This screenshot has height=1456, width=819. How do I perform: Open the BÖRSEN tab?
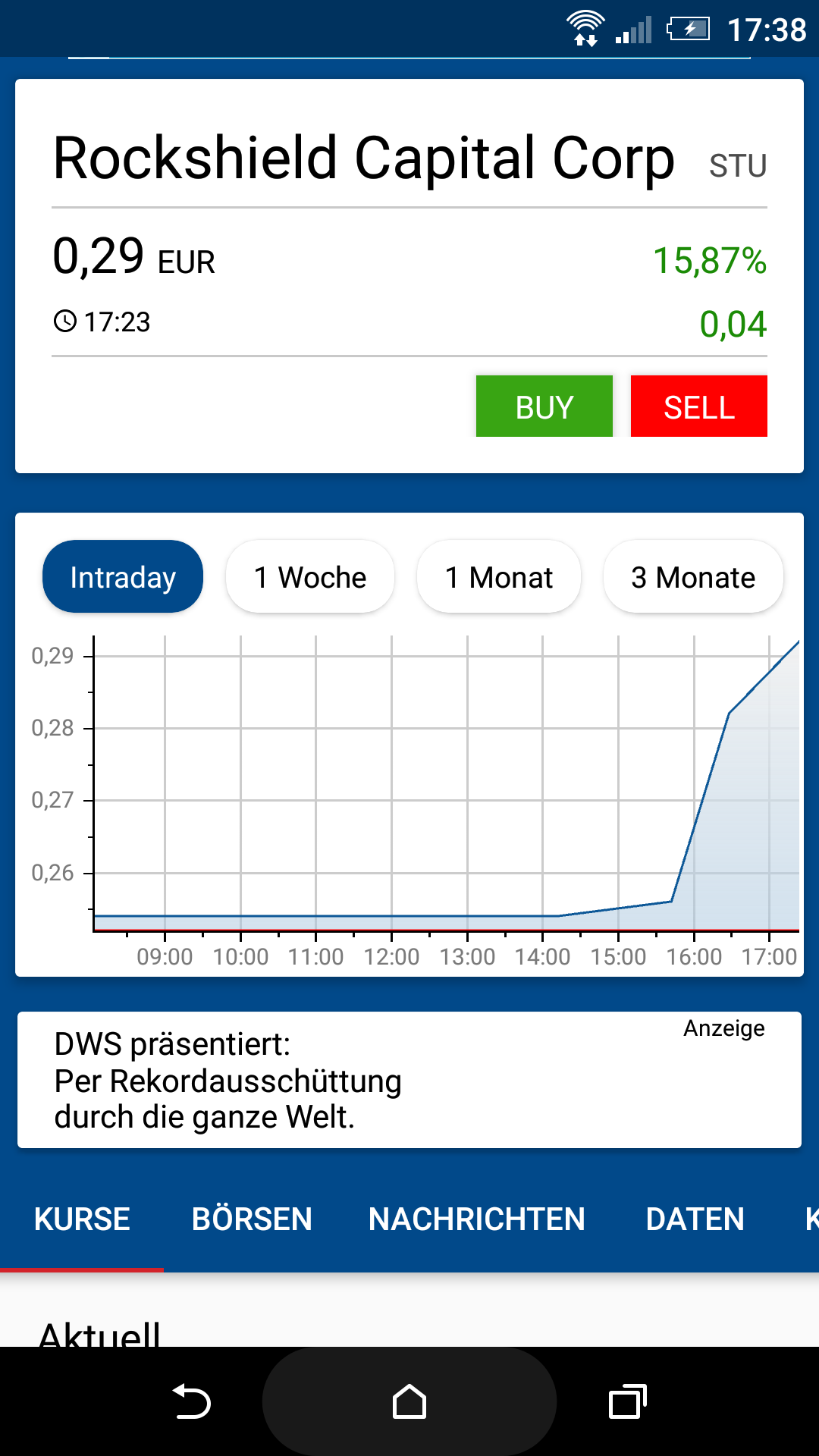(251, 1219)
